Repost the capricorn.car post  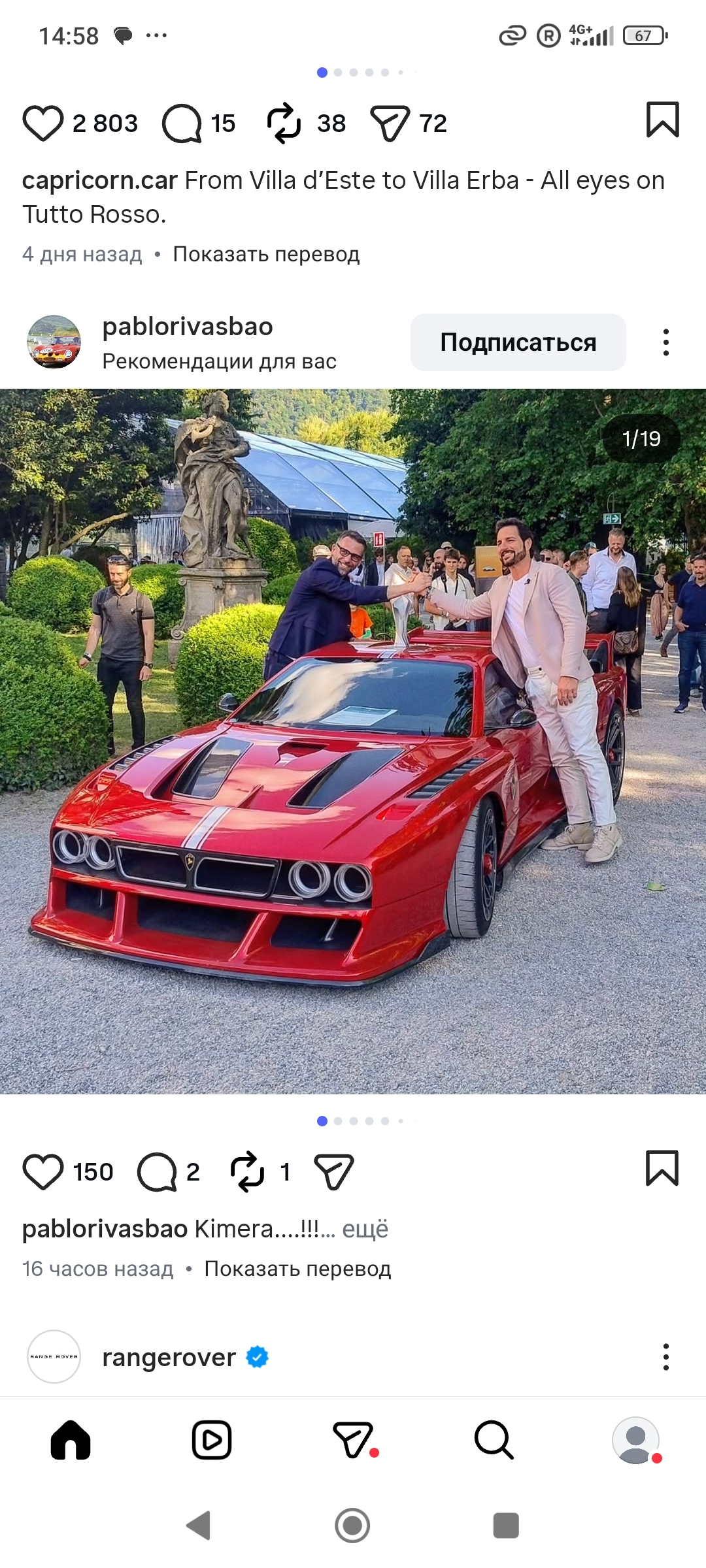[284, 123]
